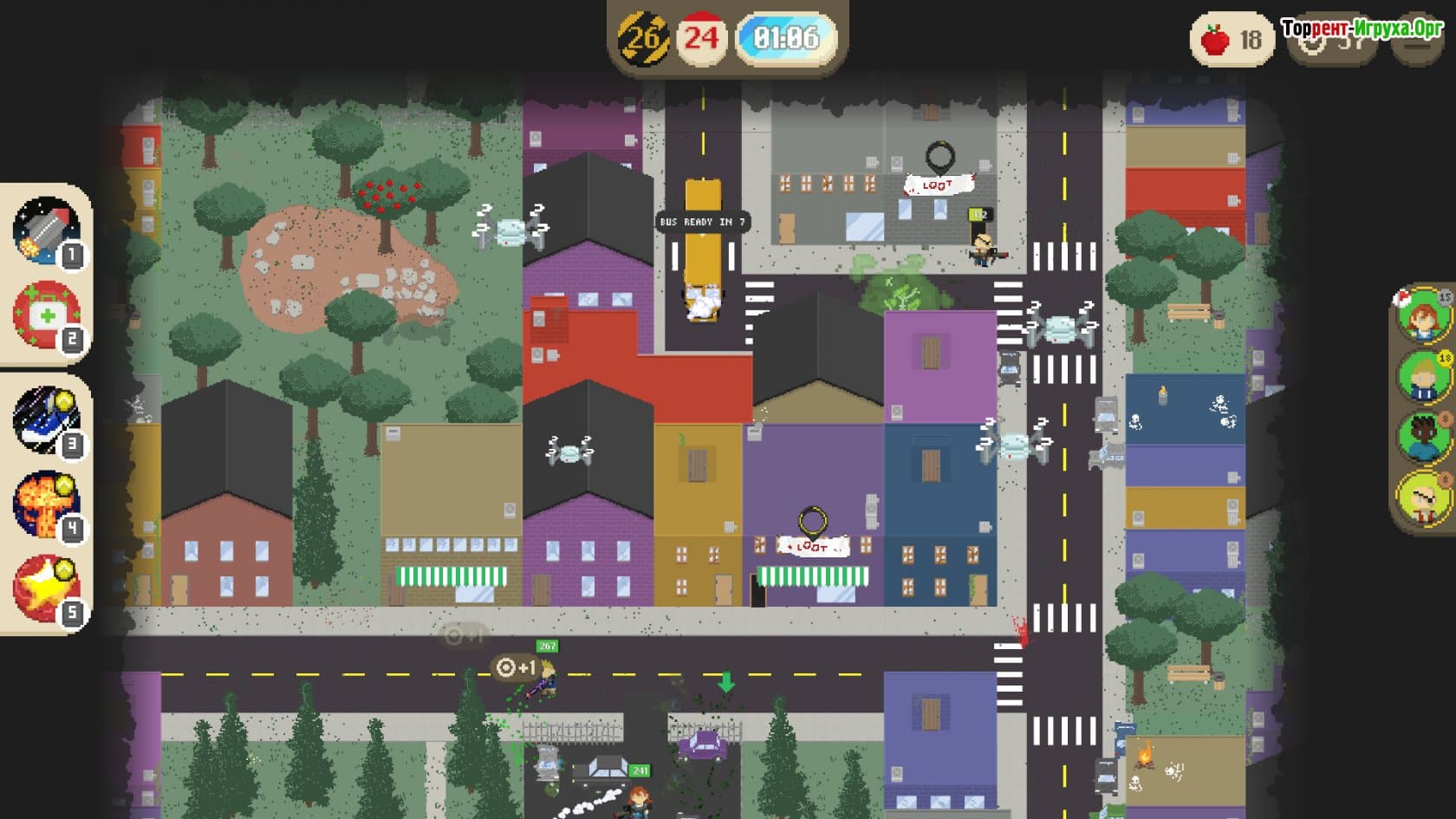Select the dark-haired survivor in blue shirt

1422,437
